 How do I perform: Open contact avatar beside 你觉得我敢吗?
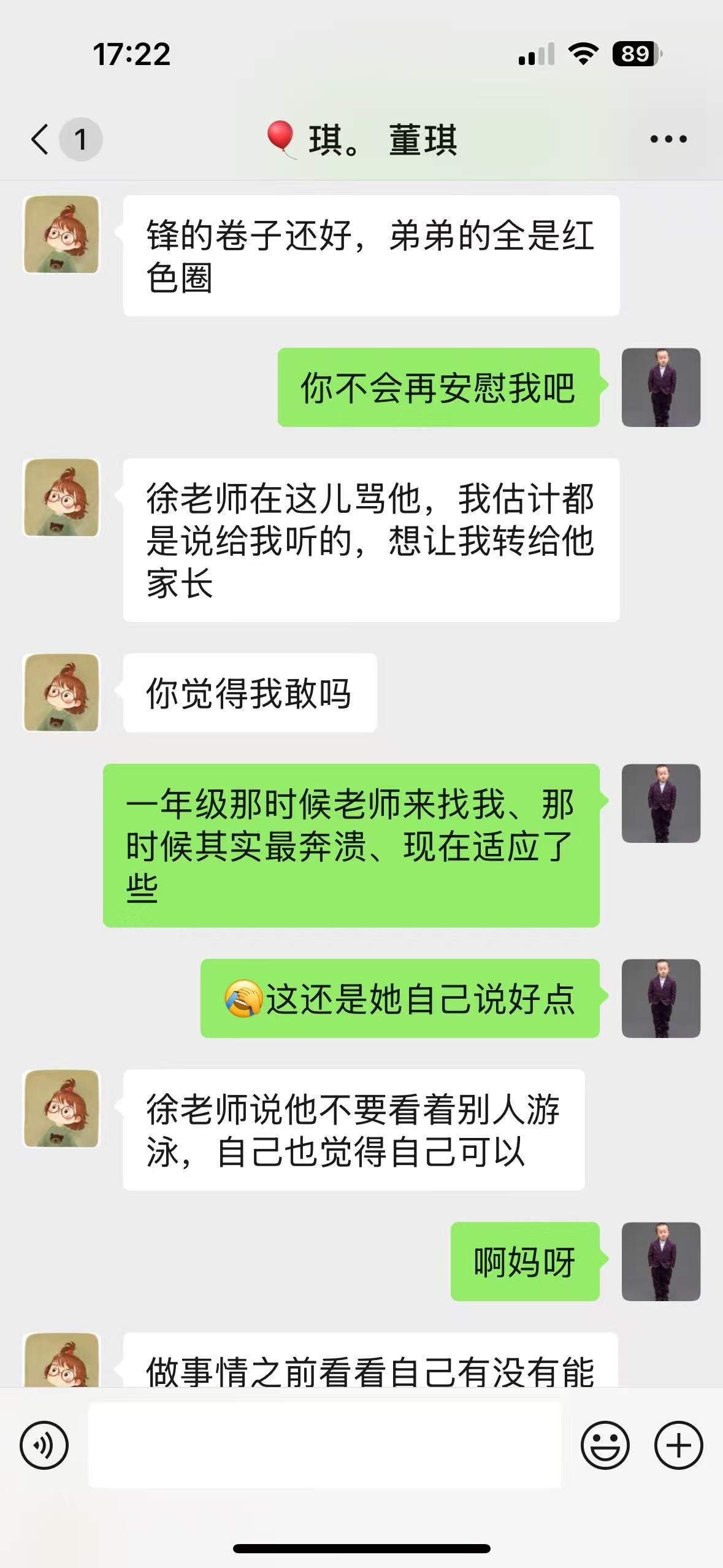(61, 693)
